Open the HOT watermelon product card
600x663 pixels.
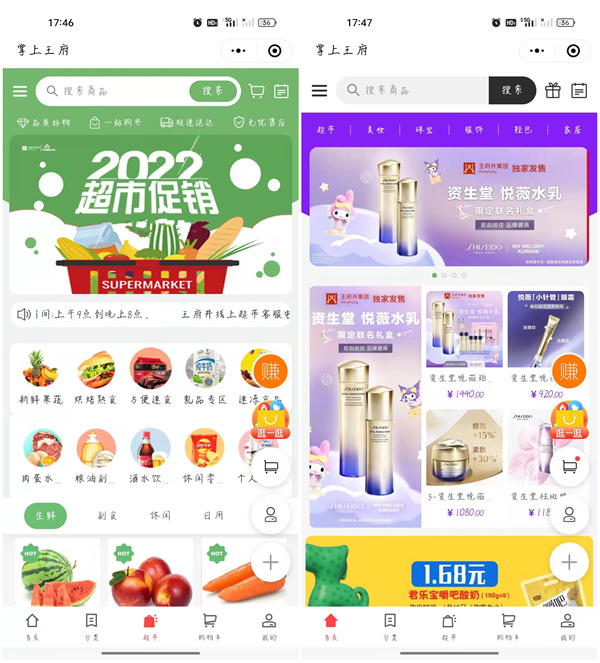point(55,575)
